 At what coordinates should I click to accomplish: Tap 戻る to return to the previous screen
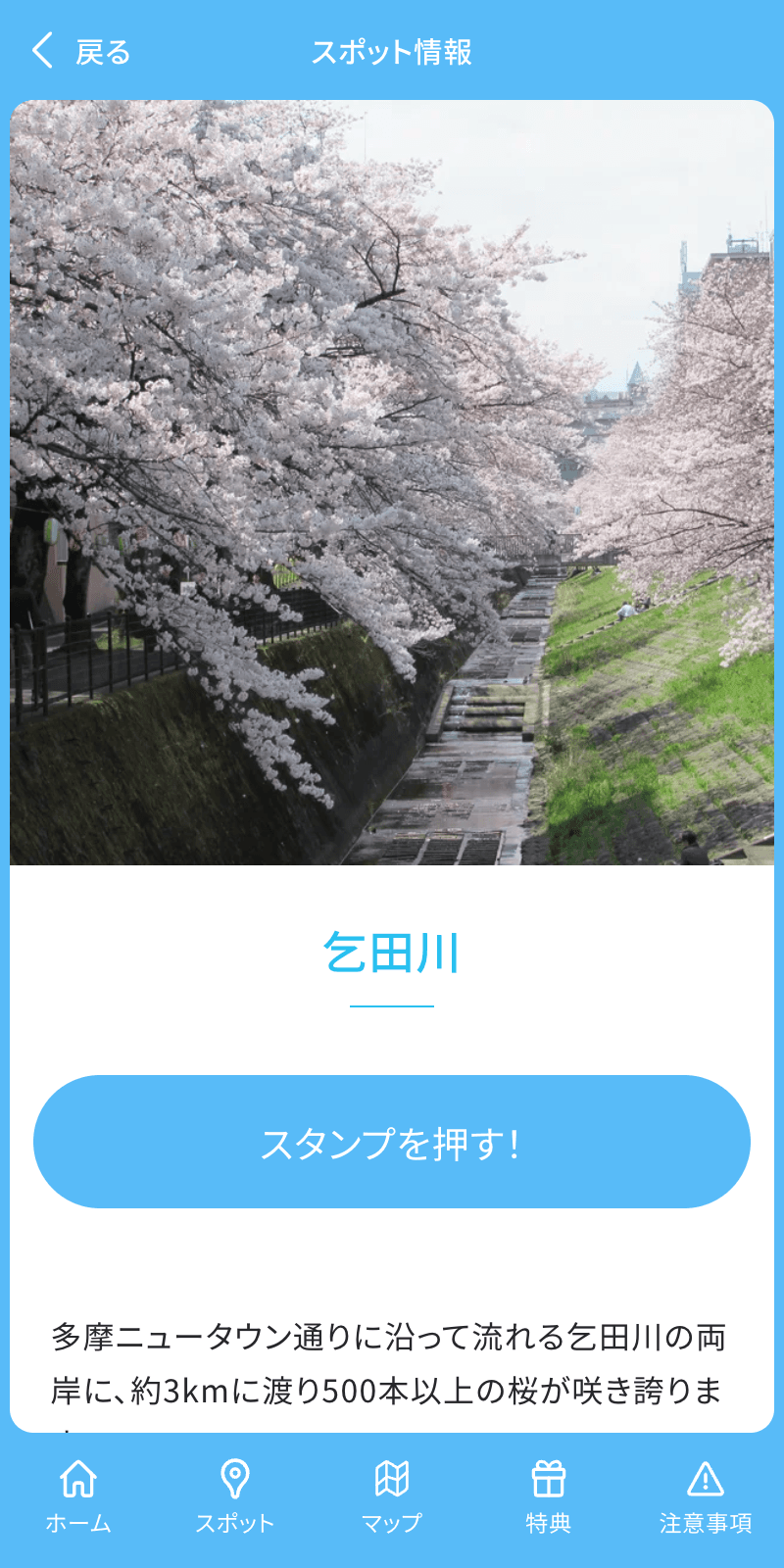pos(101,52)
